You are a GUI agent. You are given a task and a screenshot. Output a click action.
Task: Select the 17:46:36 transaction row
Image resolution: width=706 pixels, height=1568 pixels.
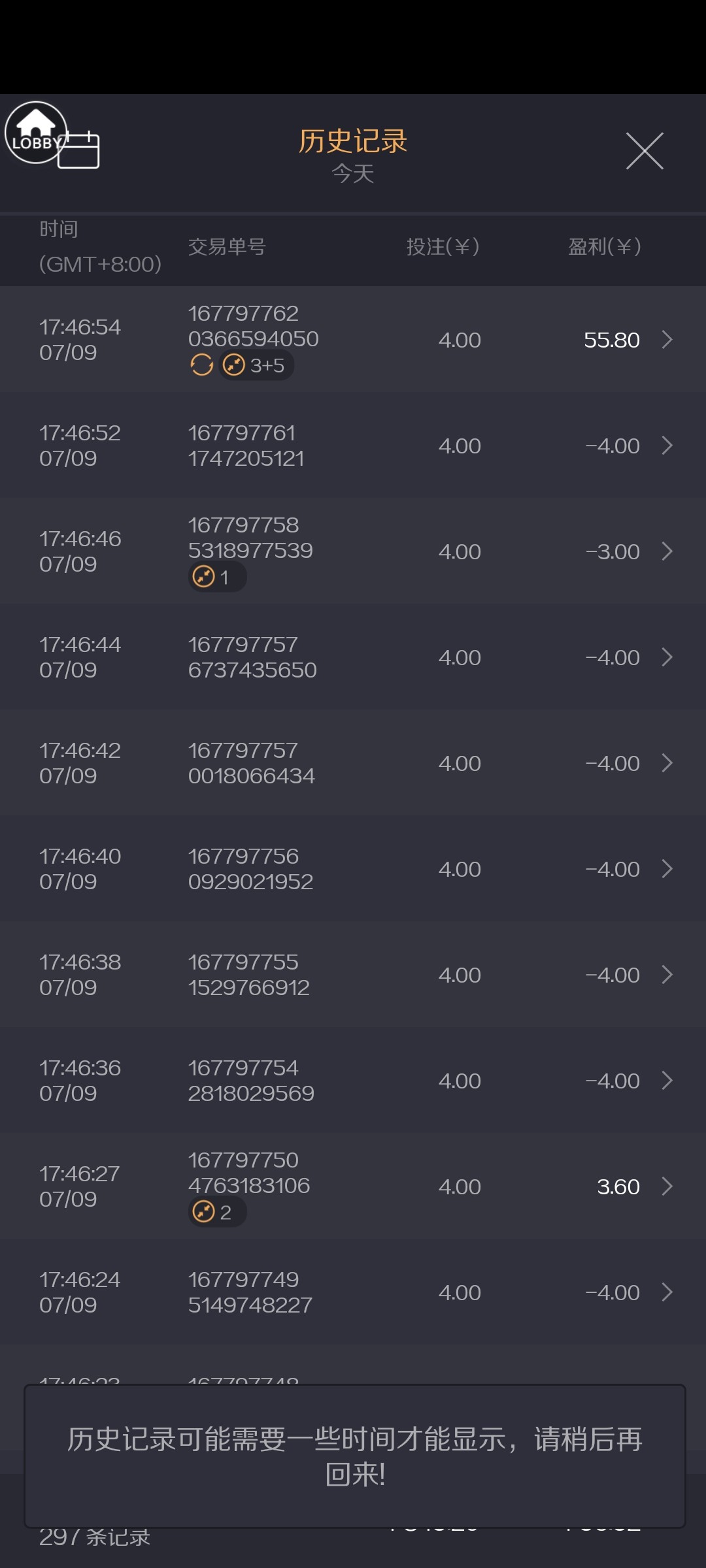[x=353, y=1081]
